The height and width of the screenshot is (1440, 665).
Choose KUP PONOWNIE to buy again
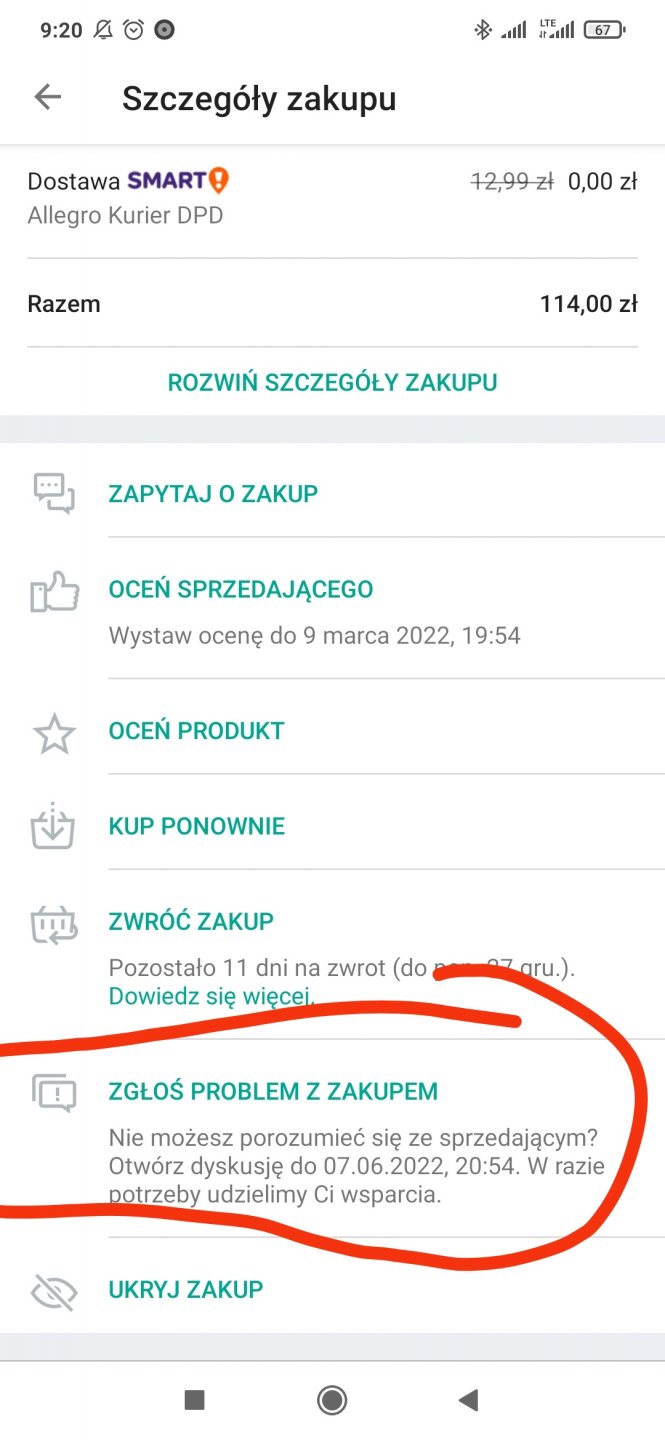(196, 826)
